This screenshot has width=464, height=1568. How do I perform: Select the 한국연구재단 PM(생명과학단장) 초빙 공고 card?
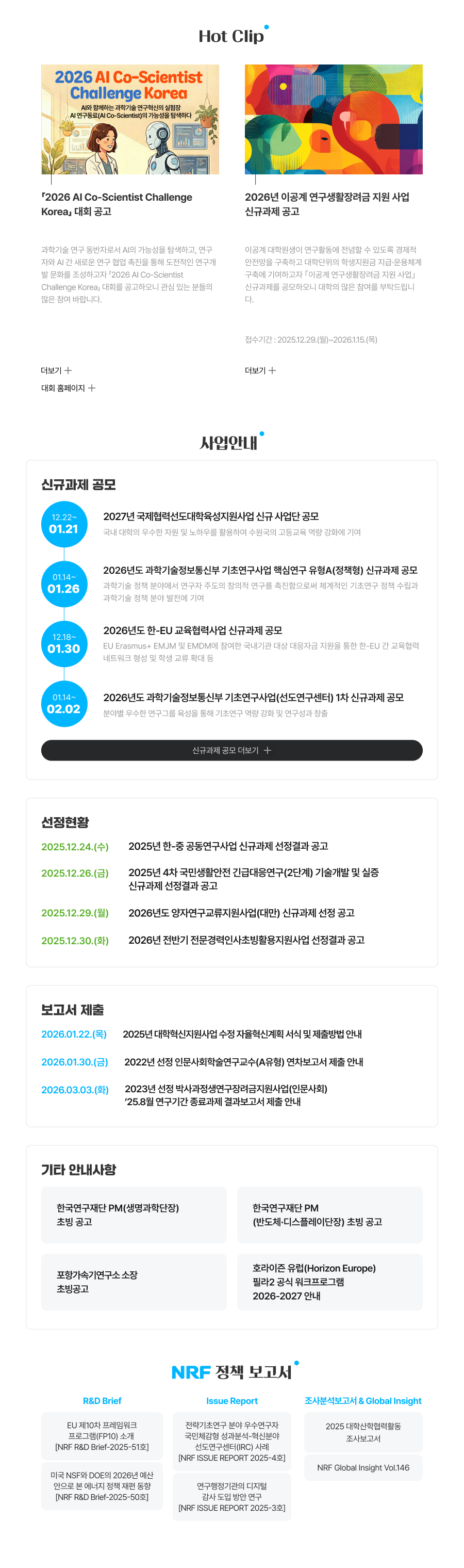coord(134,1215)
